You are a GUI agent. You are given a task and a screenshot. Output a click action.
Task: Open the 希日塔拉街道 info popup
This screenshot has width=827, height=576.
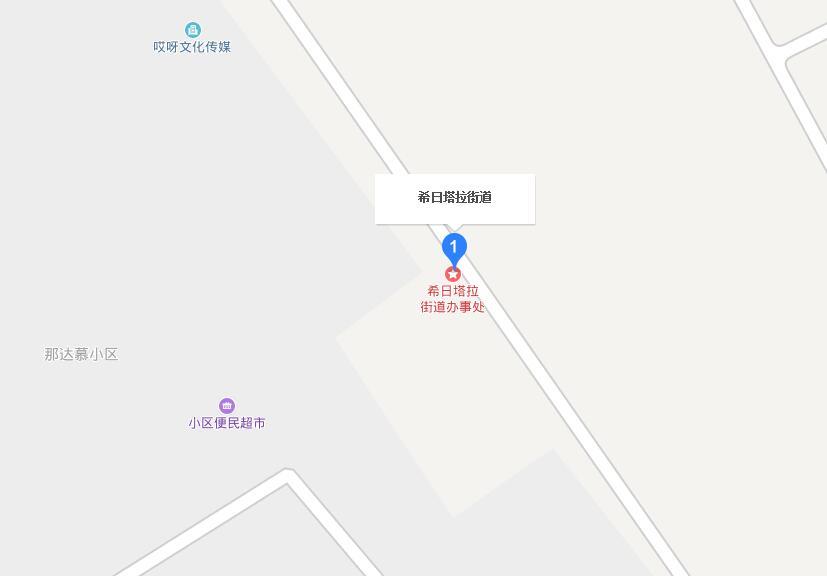click(455, 198)
